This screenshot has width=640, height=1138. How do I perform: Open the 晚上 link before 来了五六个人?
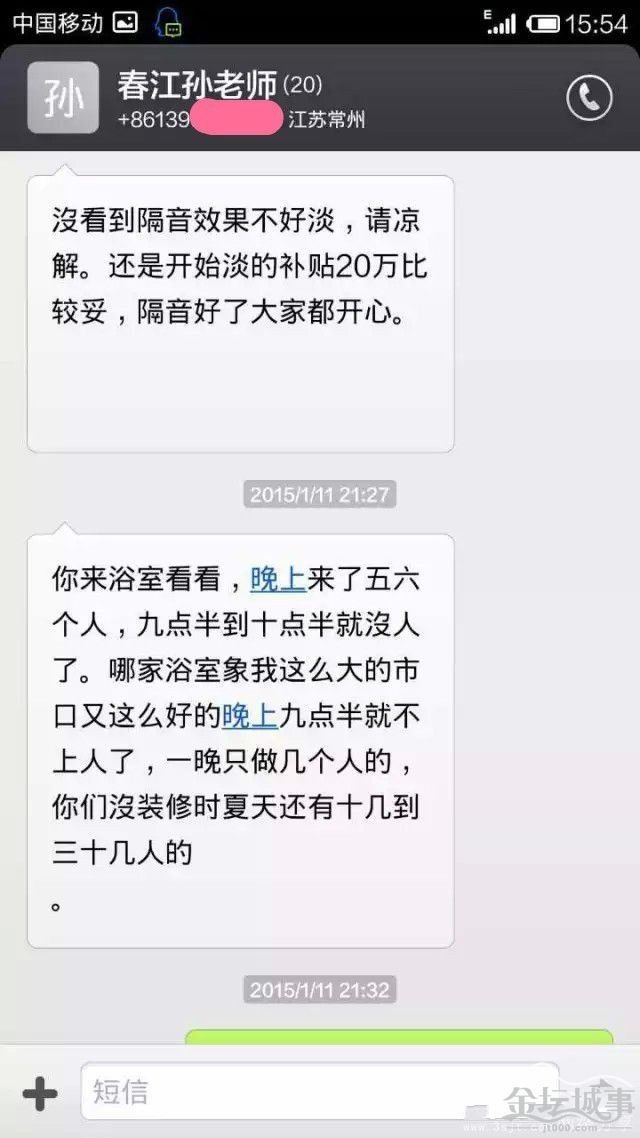(x=277, y=578)
